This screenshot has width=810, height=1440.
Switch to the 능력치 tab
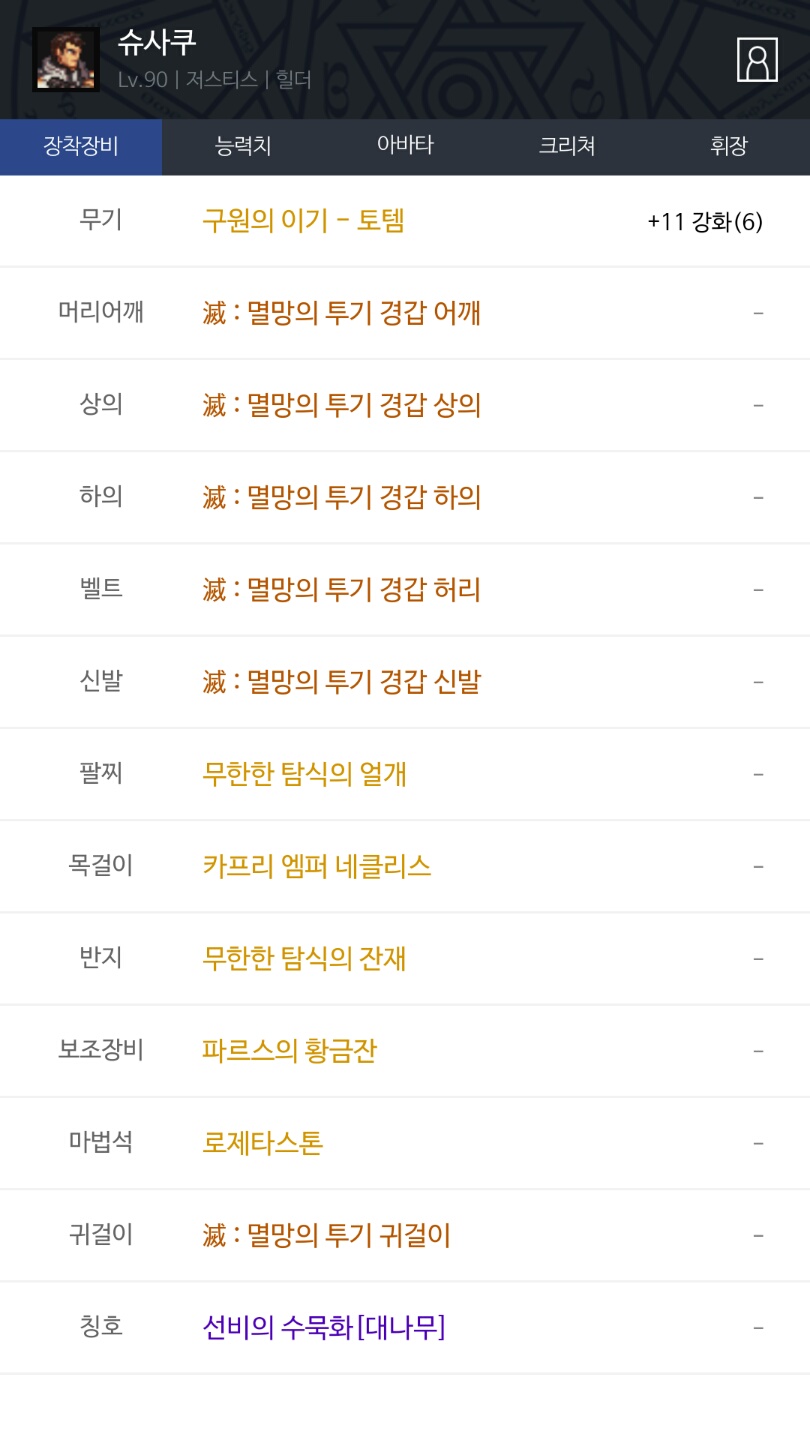[243, 146]
